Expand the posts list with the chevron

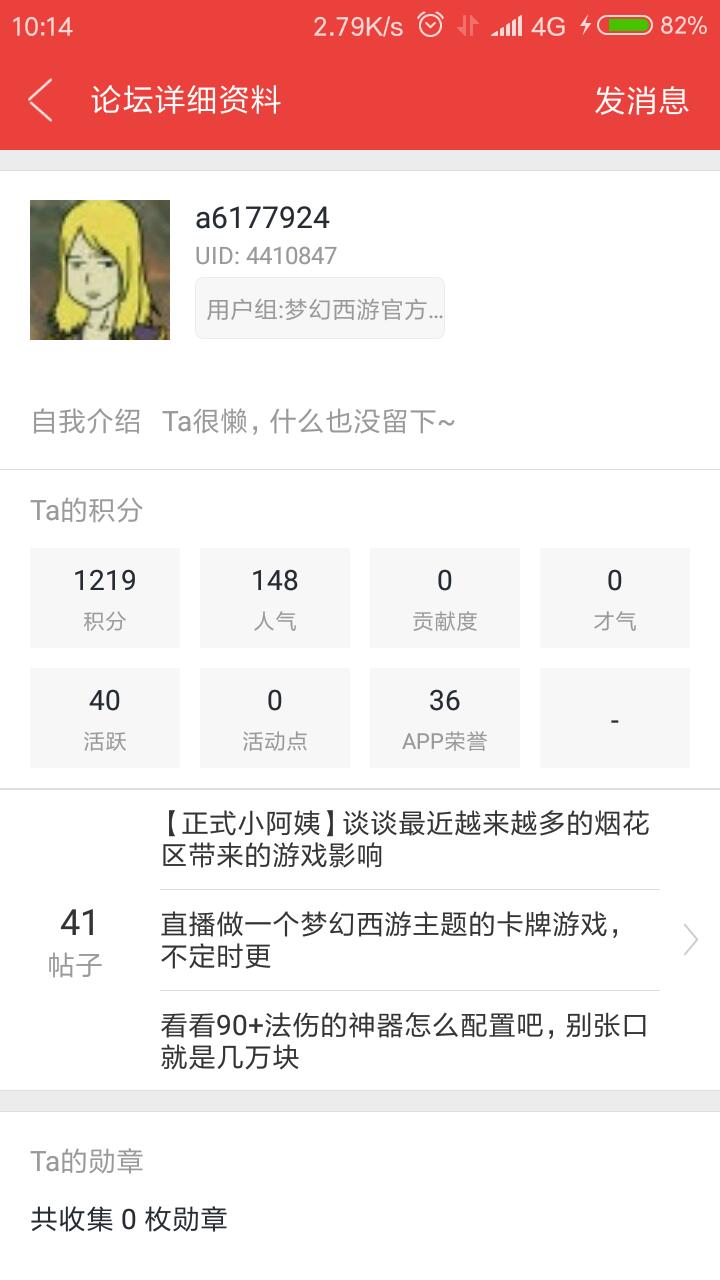point(690,940)
